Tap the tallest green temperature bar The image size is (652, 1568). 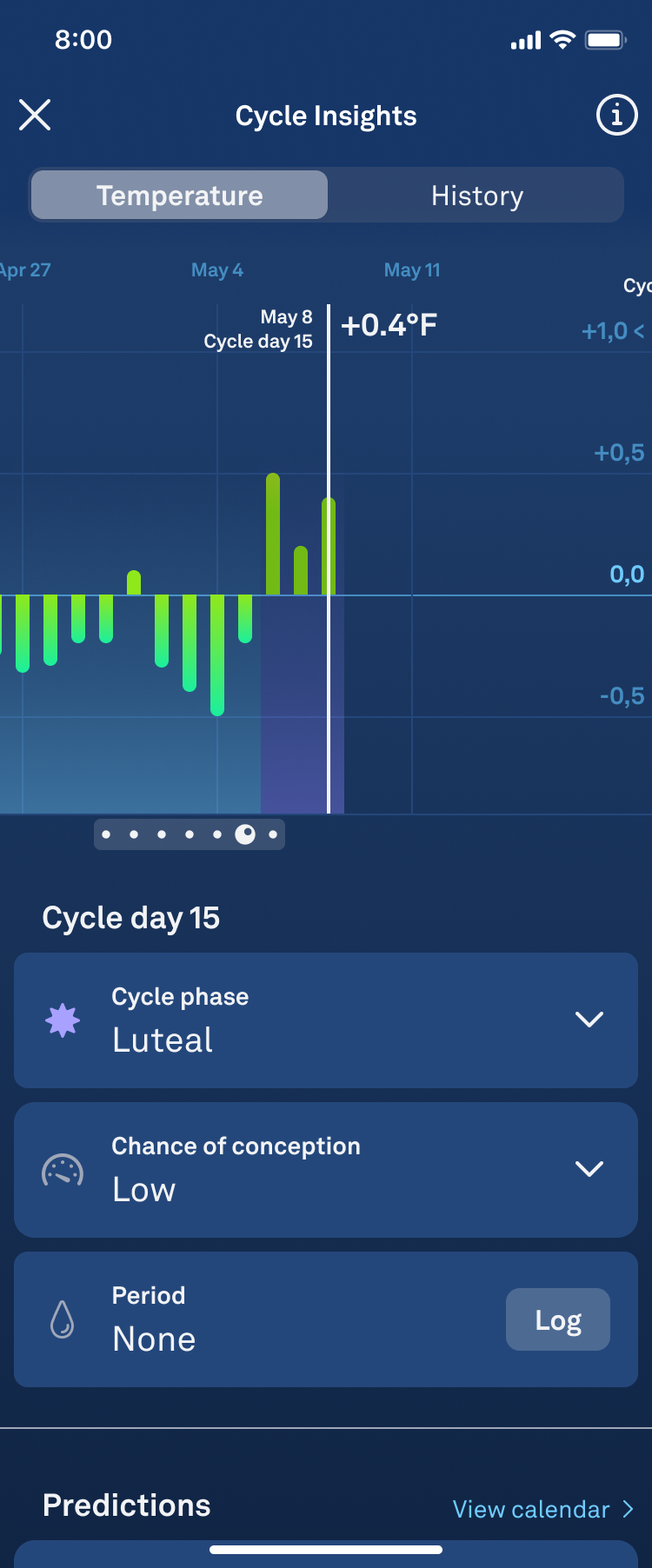click(x=273, y=535)
